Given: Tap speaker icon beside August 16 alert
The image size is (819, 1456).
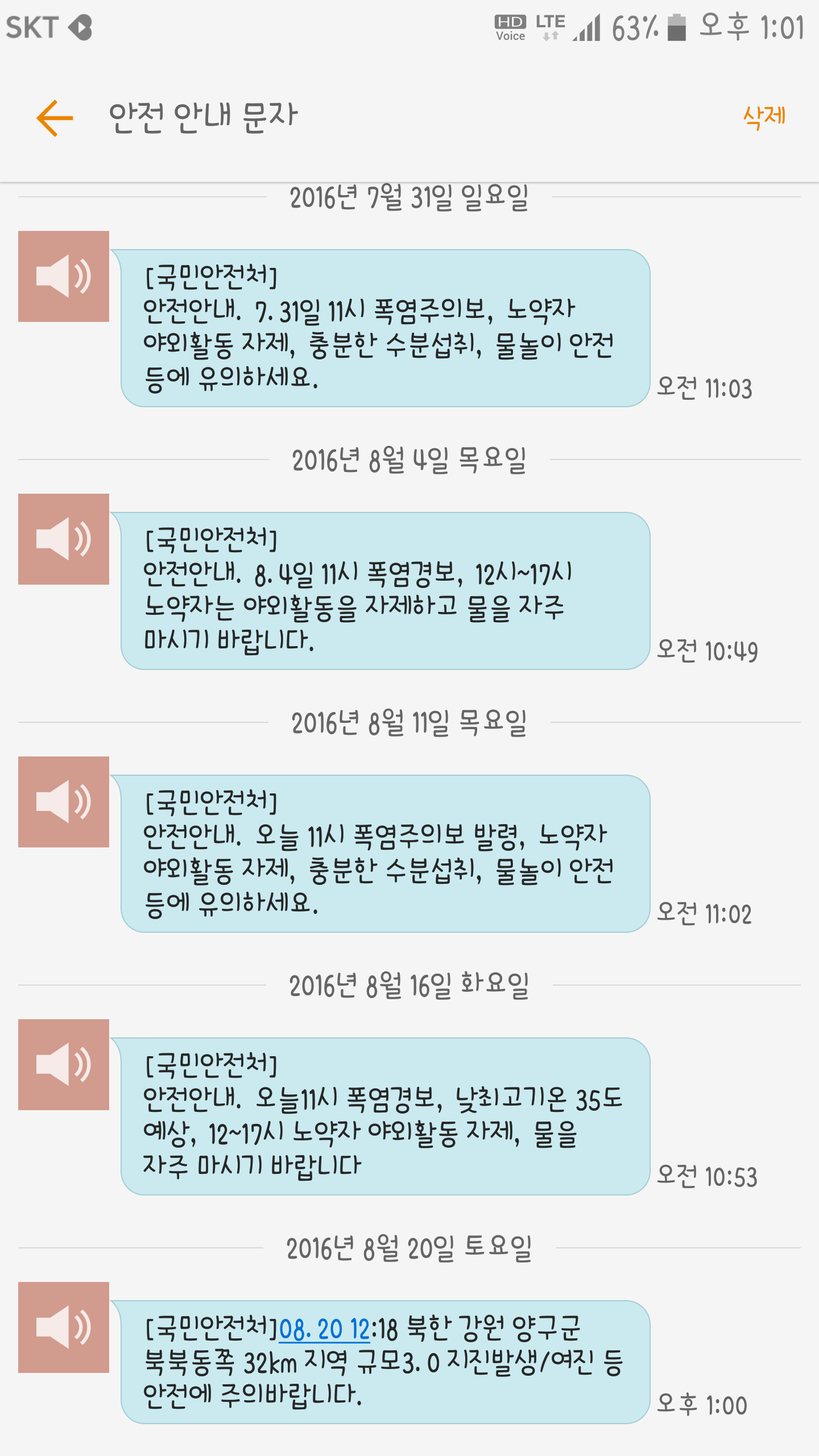Looking at the screenshot, I should click(x=64, y=1065).
